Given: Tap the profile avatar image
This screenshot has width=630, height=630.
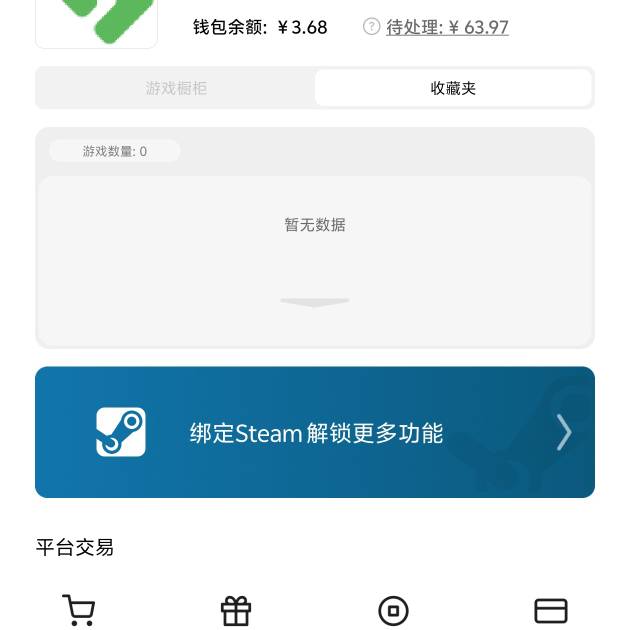Looking at the screenshot, I should coord(97,22).
